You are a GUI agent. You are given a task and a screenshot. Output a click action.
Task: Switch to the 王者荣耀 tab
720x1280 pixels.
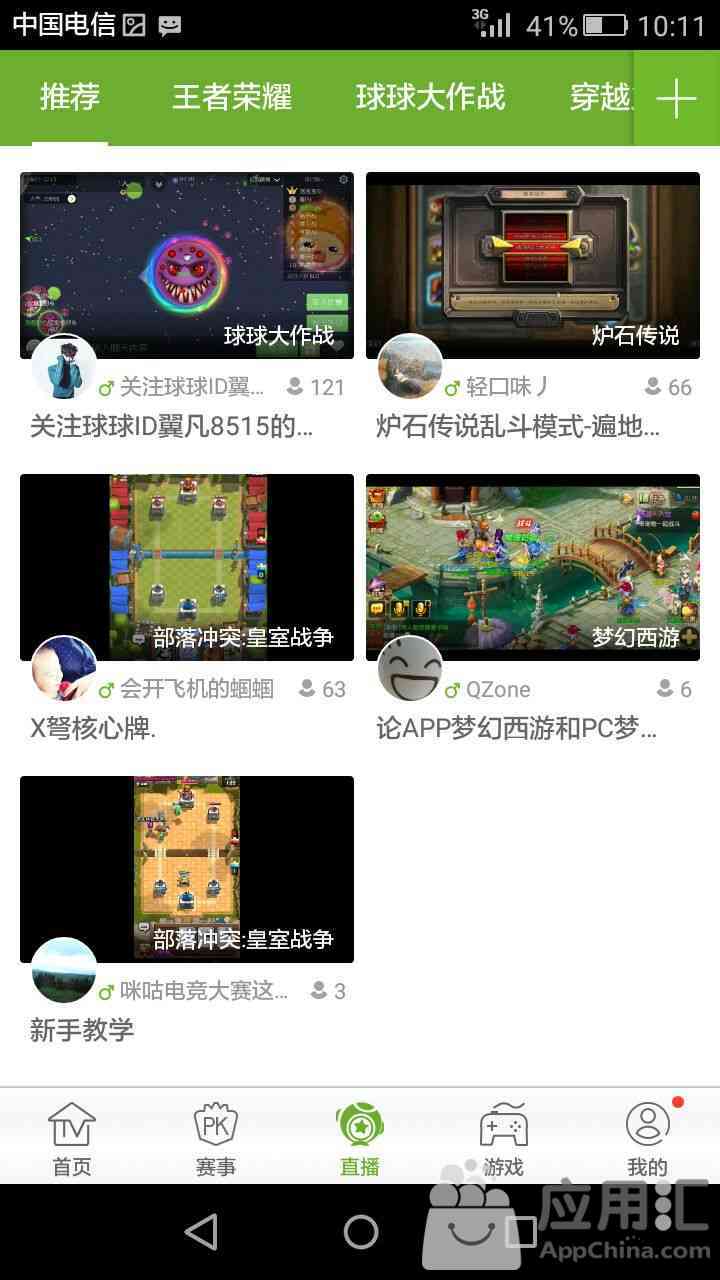click(x=232, y=98)
